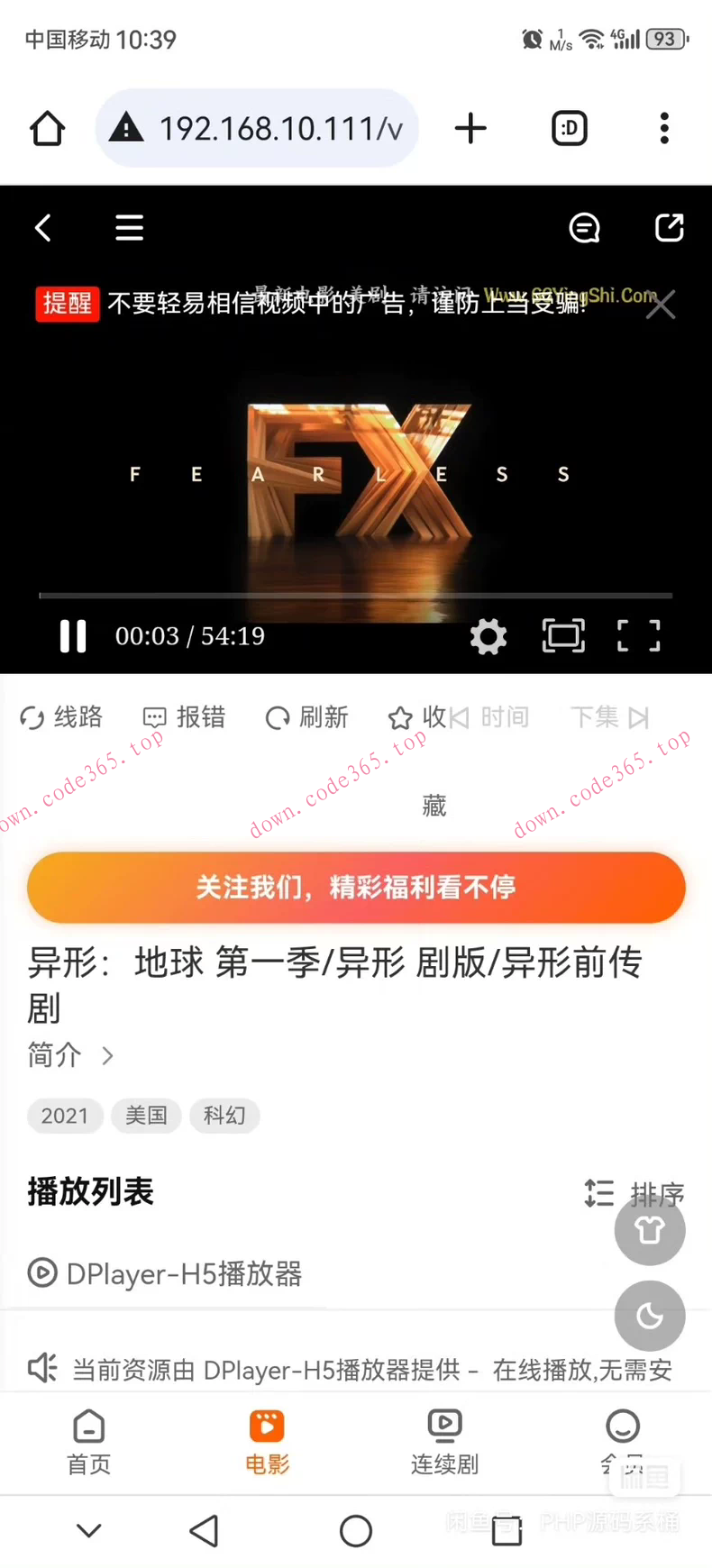712x1568 pixels.
Task: Open the feedback message icon
Action: (x=583, y=228)
